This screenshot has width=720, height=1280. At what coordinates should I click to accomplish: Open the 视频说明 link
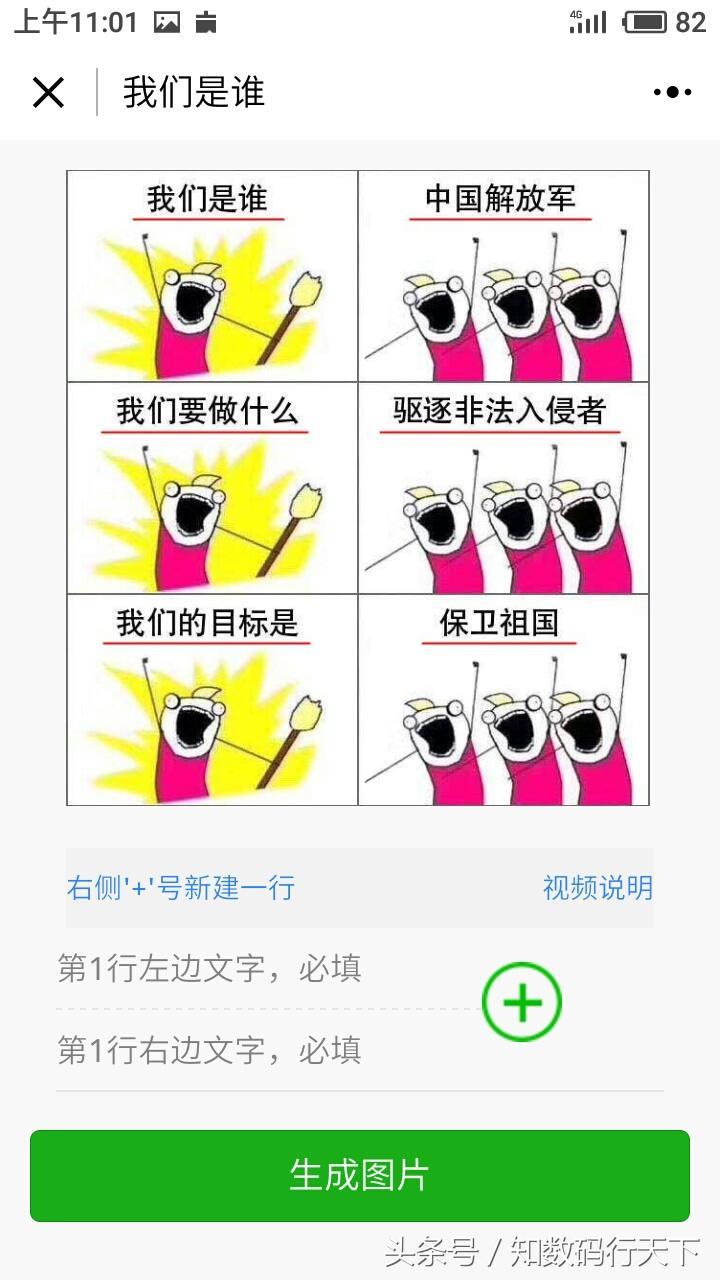pos(597,888)
